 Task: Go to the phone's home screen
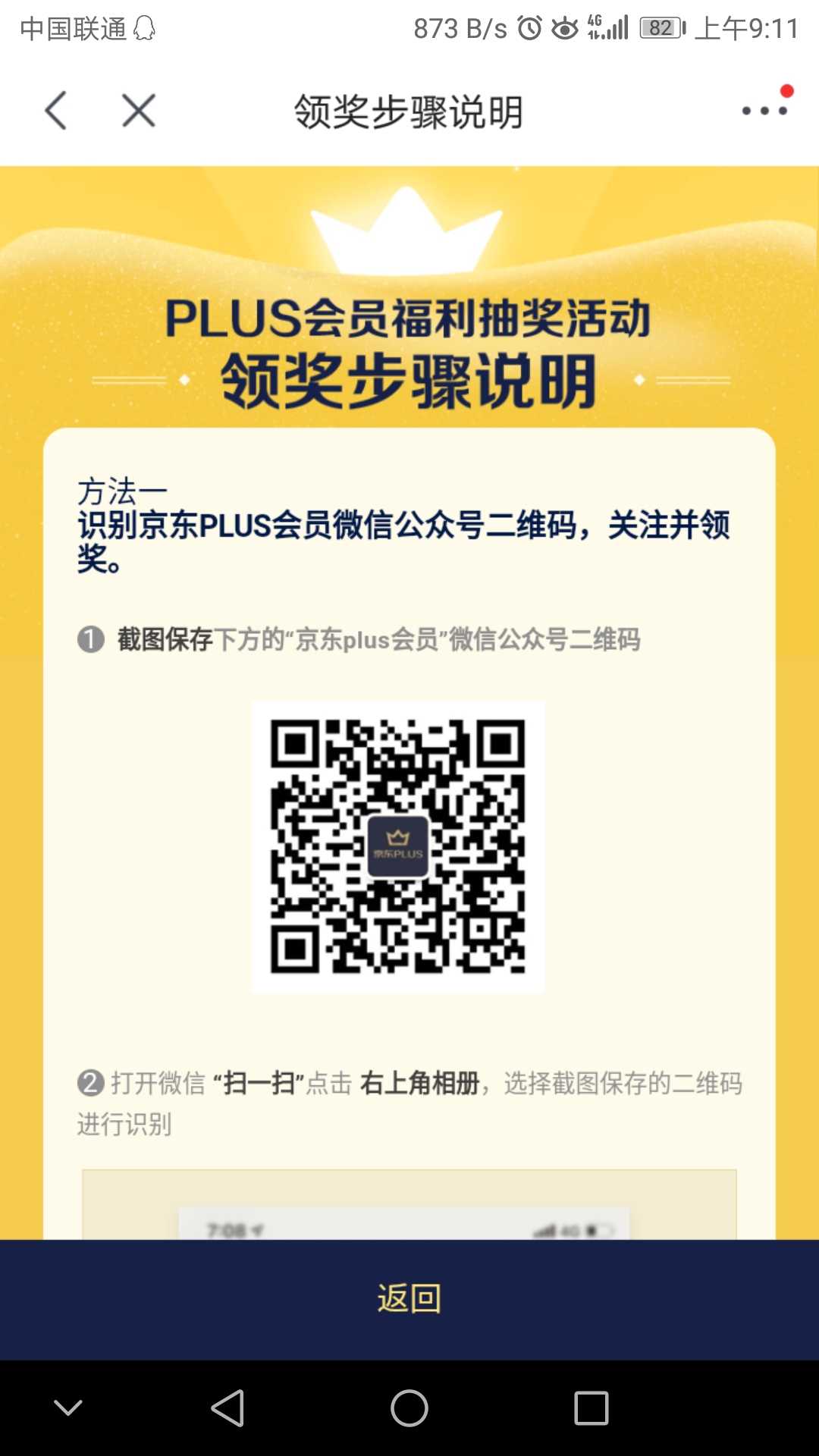click(x=409, y=1408)
